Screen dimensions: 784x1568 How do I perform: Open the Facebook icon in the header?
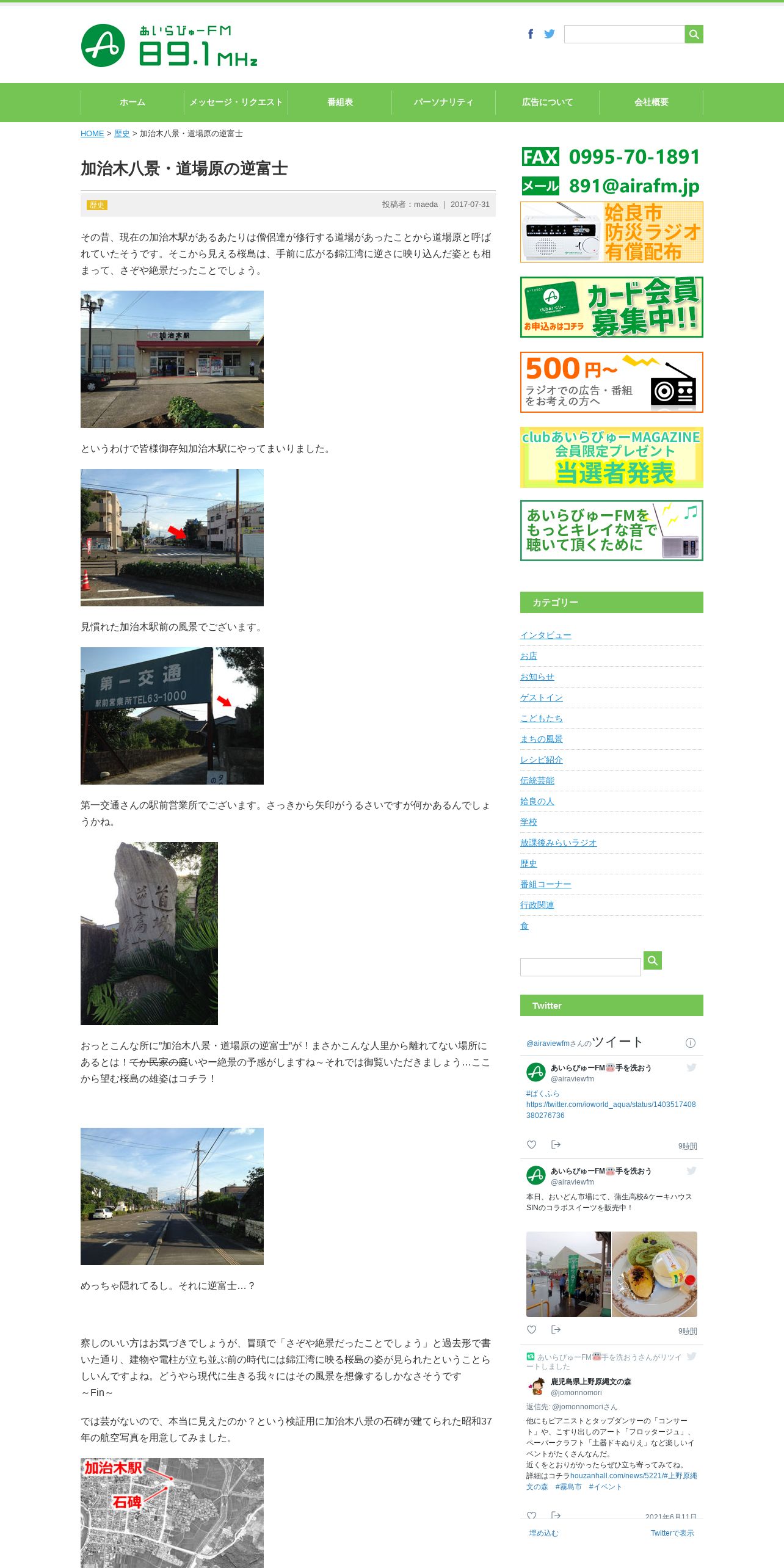point(531,34)
